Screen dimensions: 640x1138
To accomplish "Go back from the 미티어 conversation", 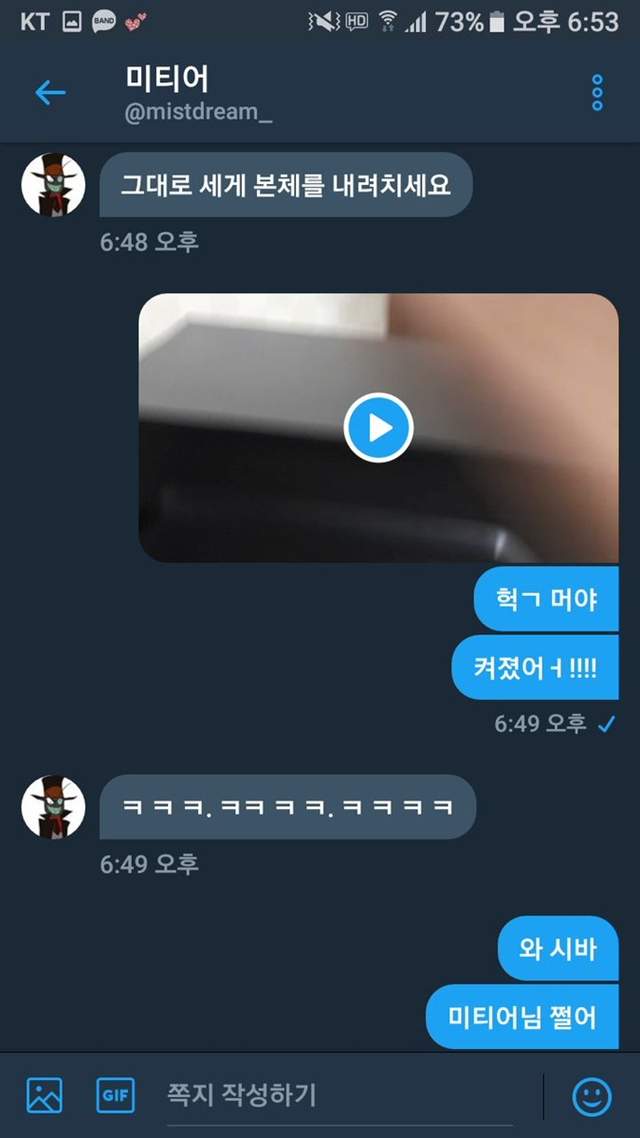I will point(49,93).
